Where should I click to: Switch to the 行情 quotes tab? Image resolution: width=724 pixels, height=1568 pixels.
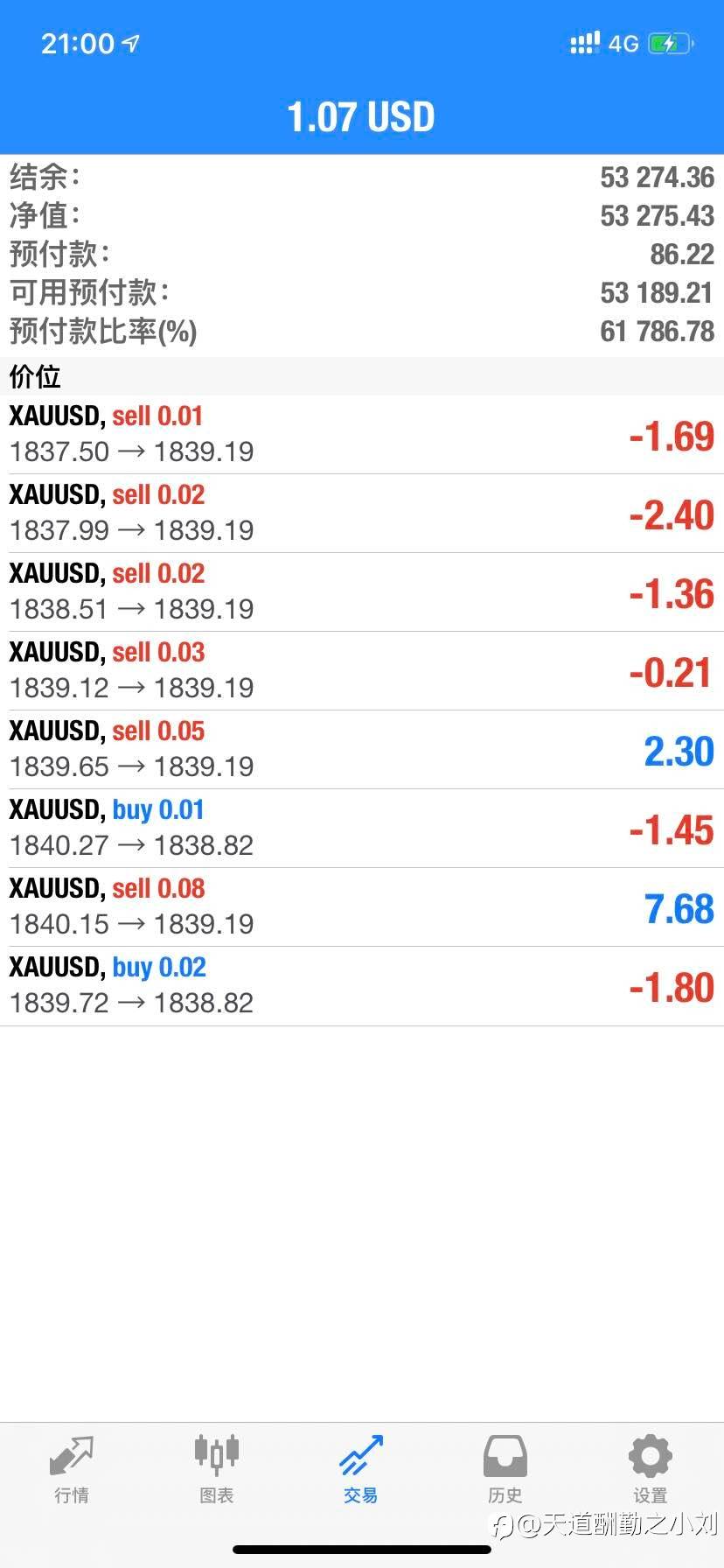tap(72, 1470)
